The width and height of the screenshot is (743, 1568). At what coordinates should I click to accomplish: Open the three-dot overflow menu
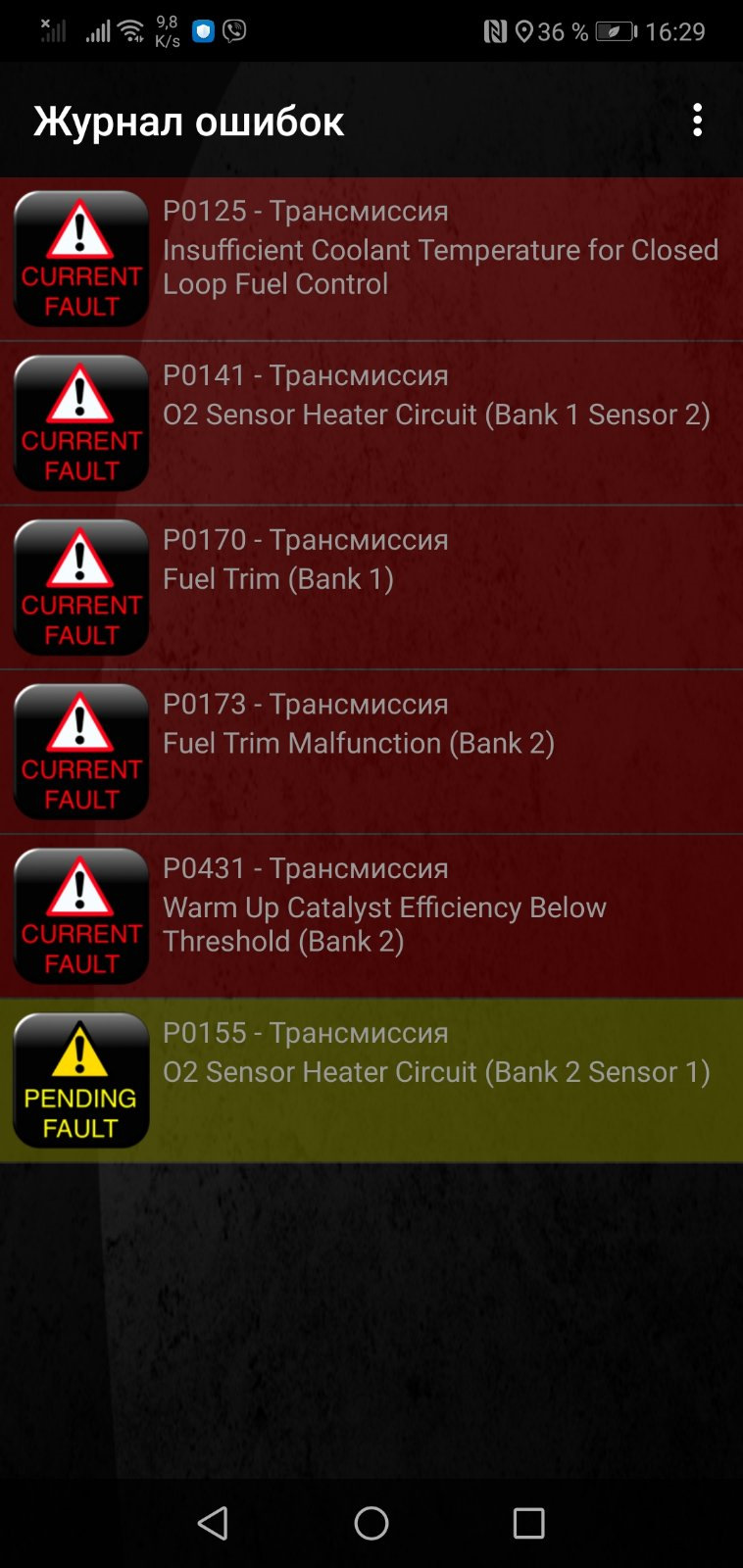click(x=697, y=121)
